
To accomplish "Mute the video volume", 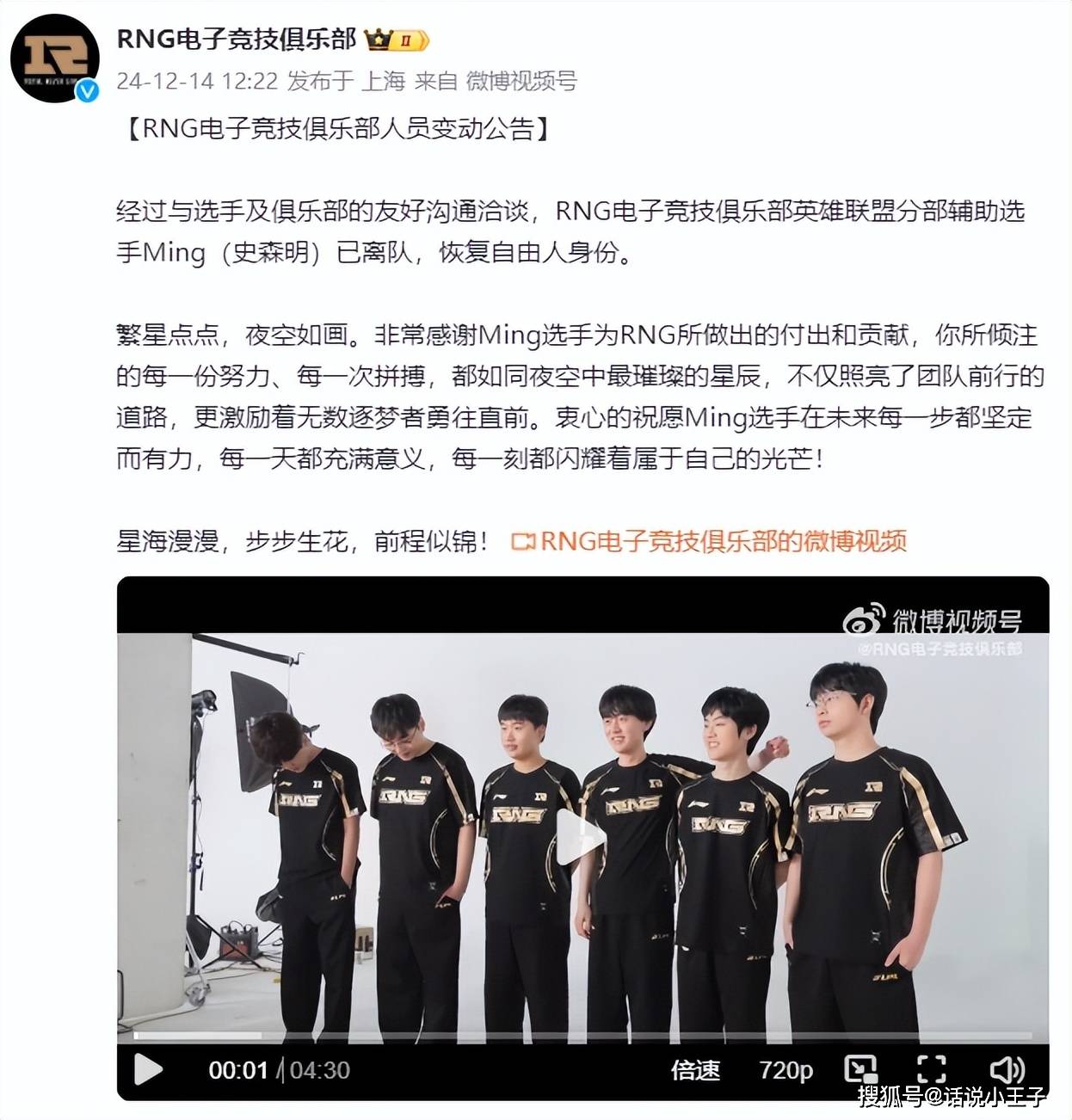I will point(1006,1069).
